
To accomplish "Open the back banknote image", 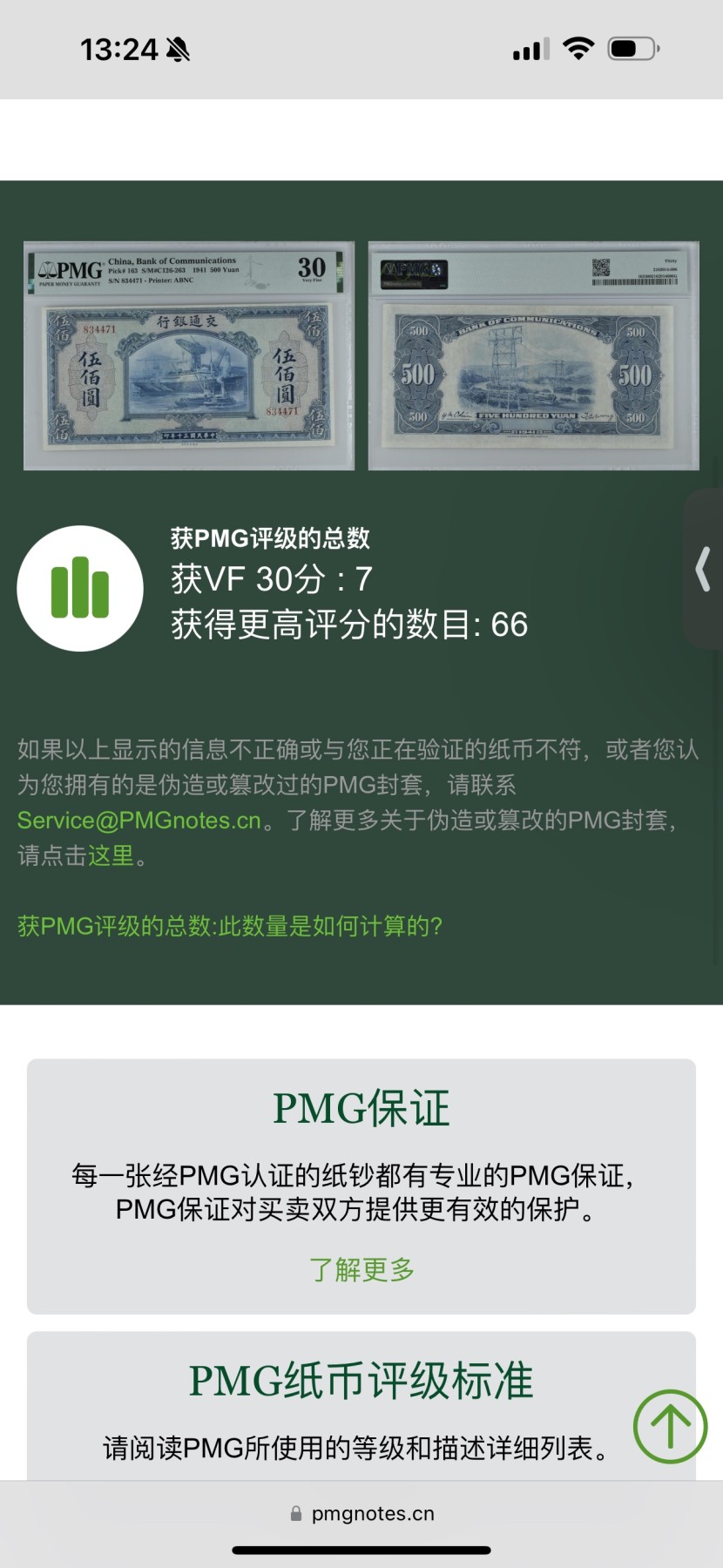I will click(533, 355).
